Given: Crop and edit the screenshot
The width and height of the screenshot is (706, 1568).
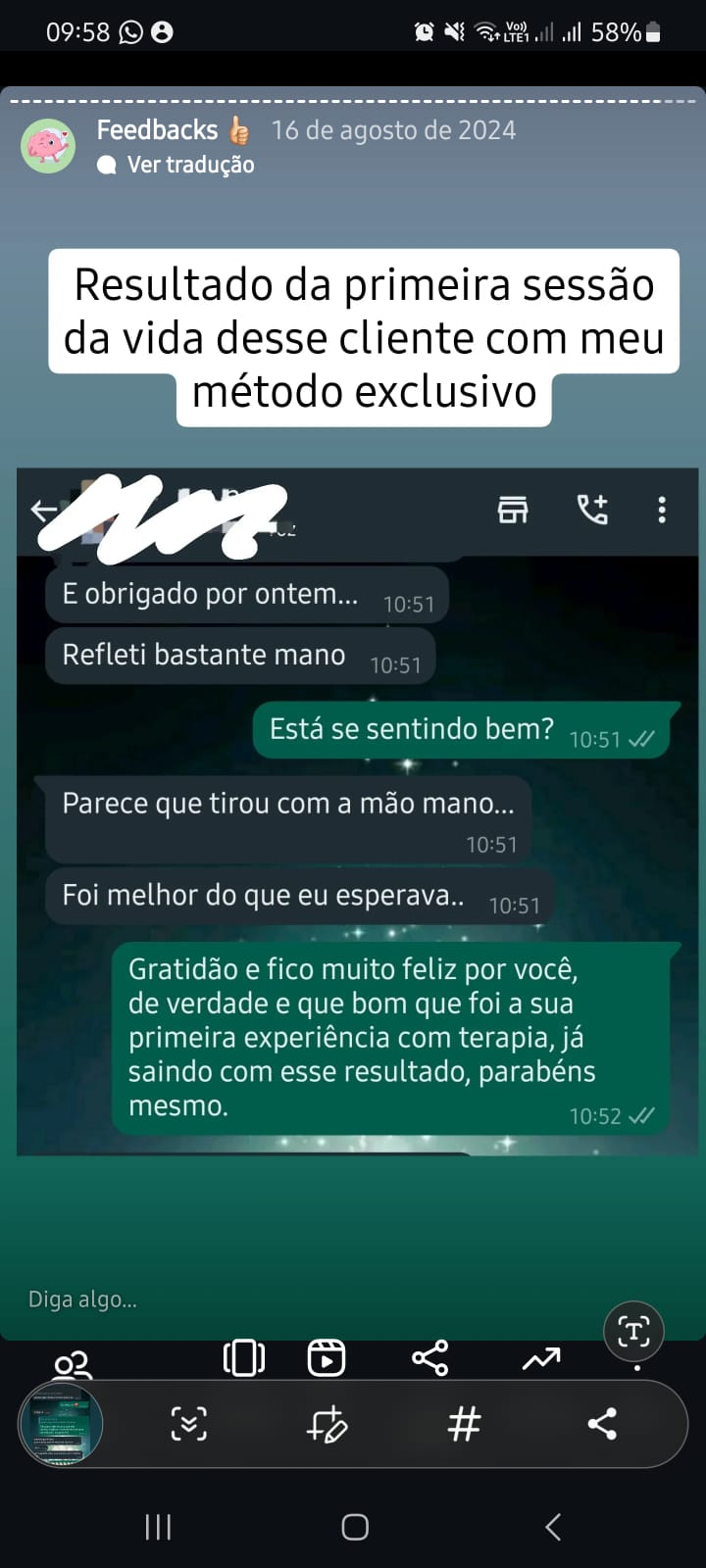Looking at the screenshot, I should pos(327,1424).
